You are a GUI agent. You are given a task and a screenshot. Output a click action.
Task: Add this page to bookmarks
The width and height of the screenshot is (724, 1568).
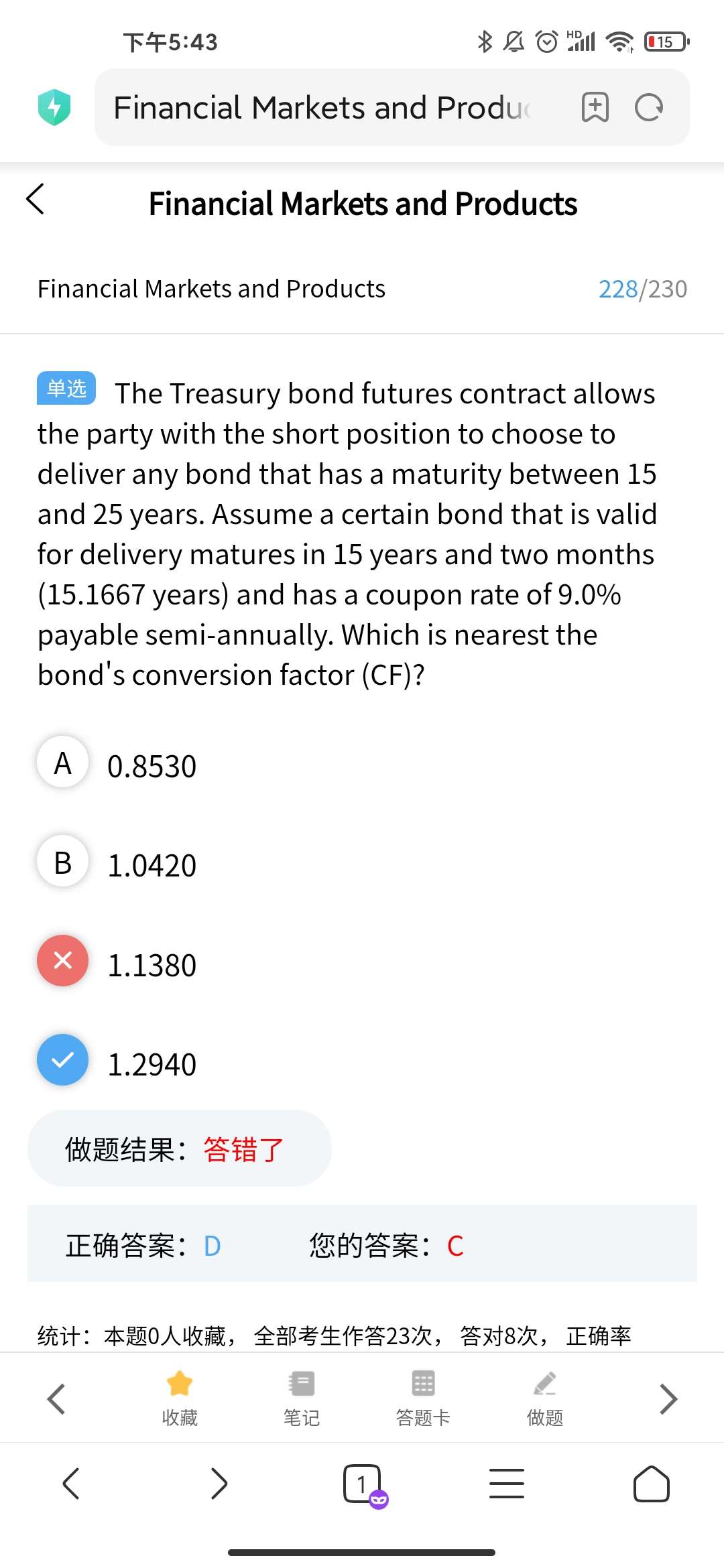595,107
